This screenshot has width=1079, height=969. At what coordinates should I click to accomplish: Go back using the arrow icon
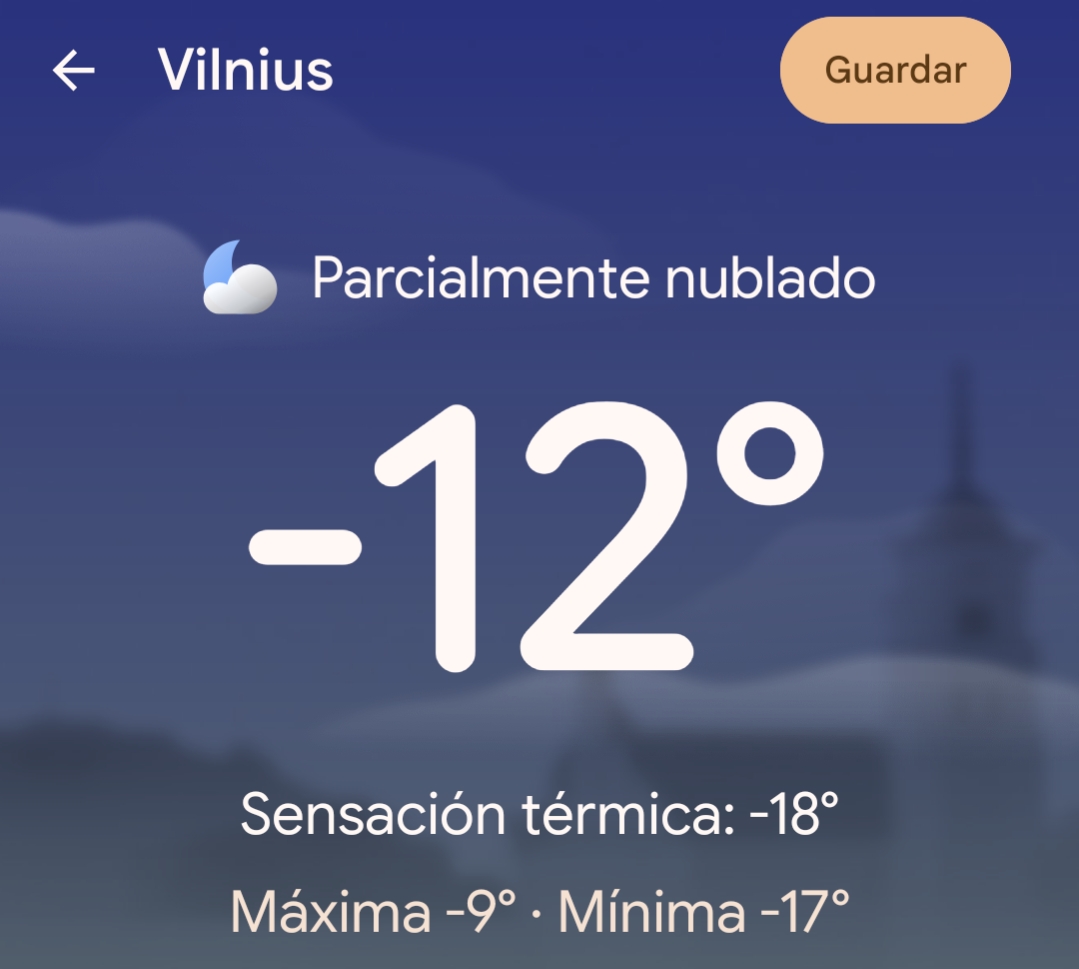[74, 71]
